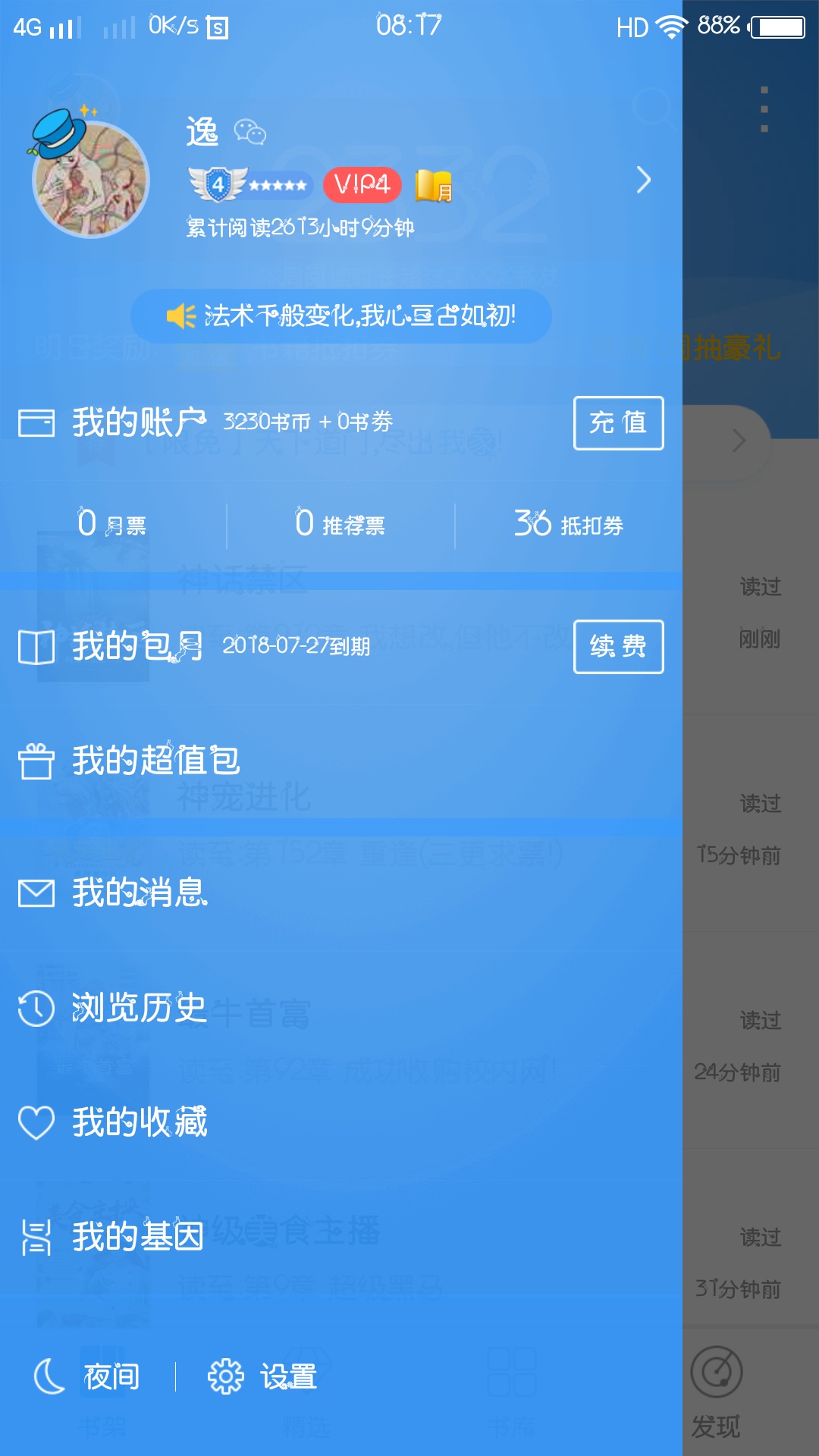
Task: Open 我的超值包 value pack
Action: (x=155, y=761)
